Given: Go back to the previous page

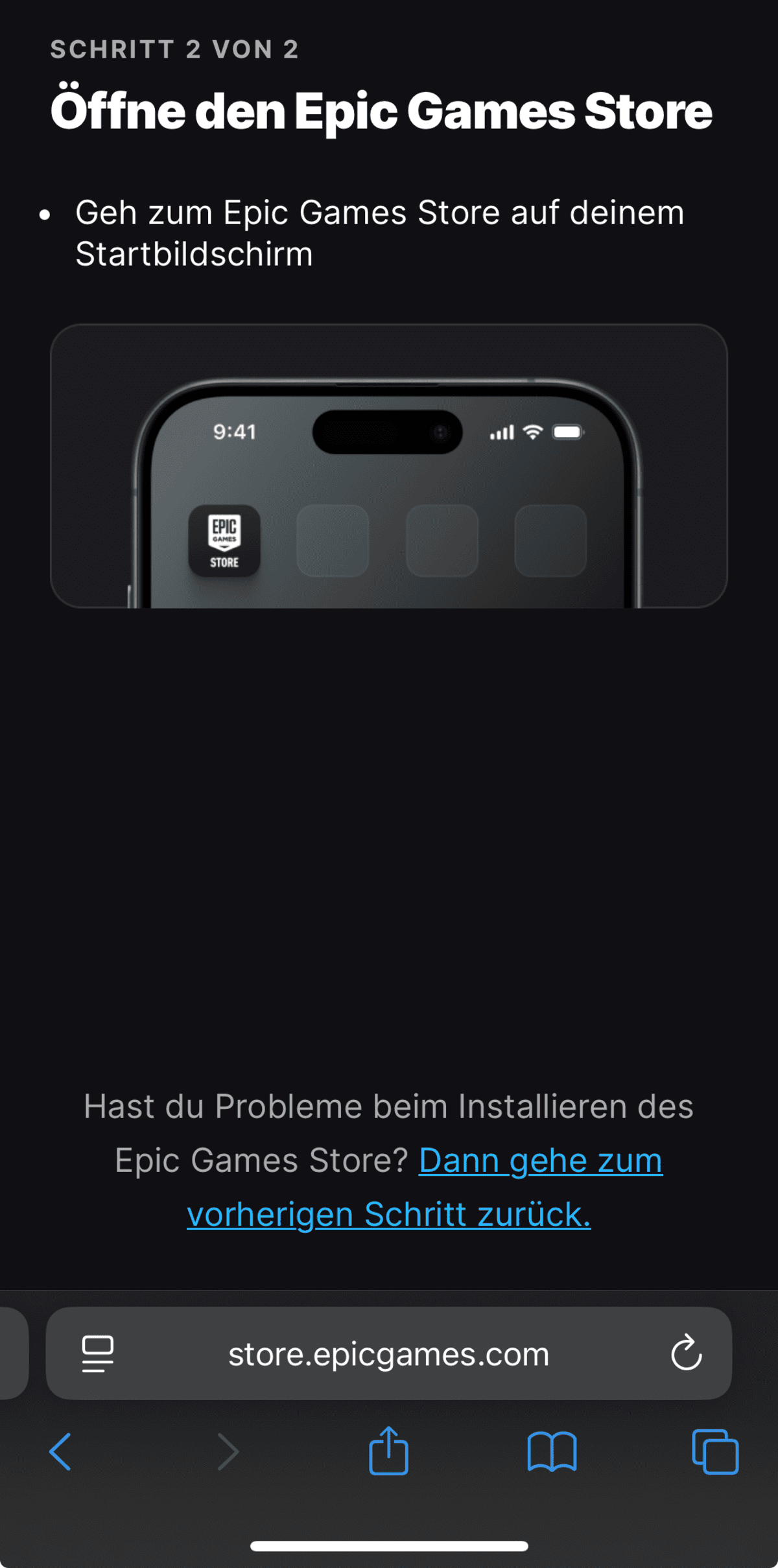Looking at the screenshot, I should point(60,1451).
